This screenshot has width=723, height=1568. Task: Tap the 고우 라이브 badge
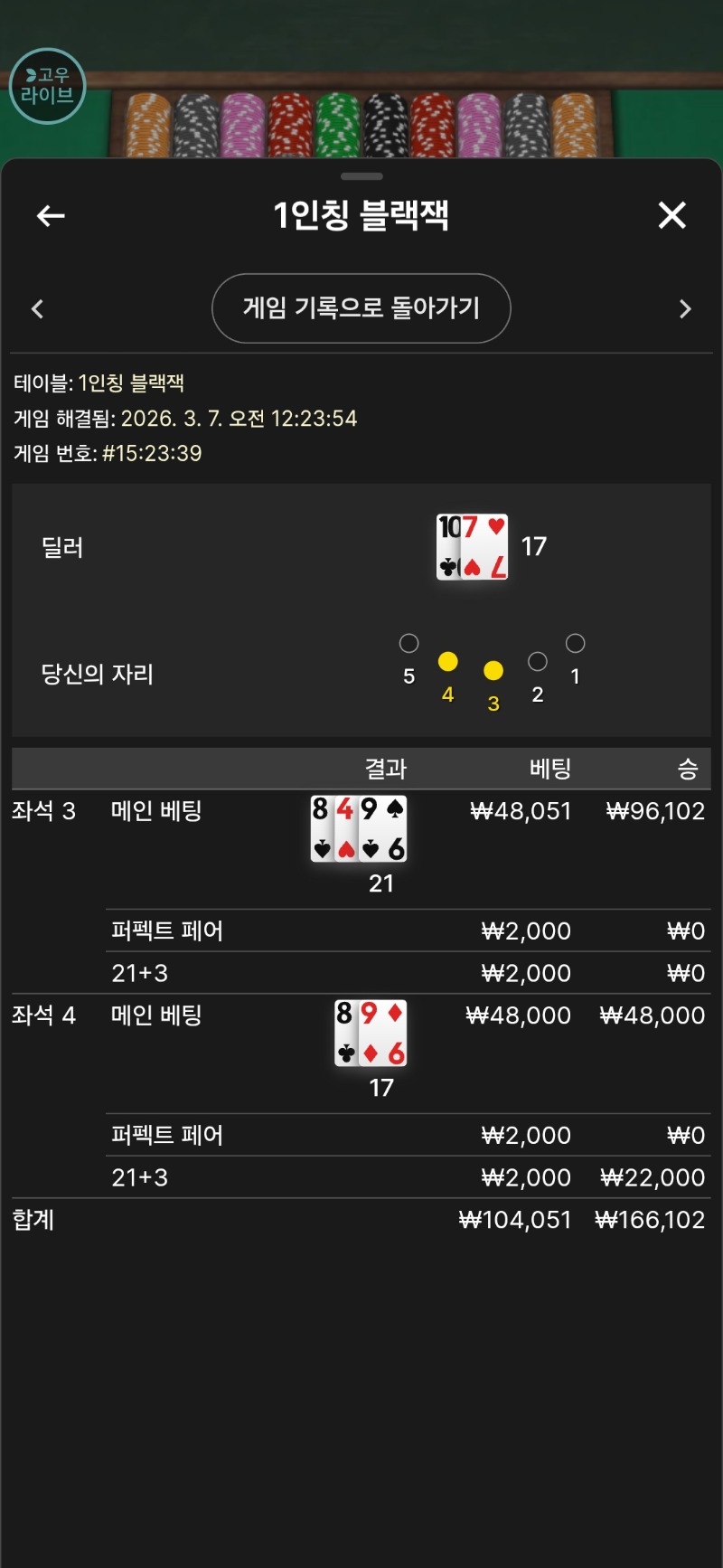(47, 86)
